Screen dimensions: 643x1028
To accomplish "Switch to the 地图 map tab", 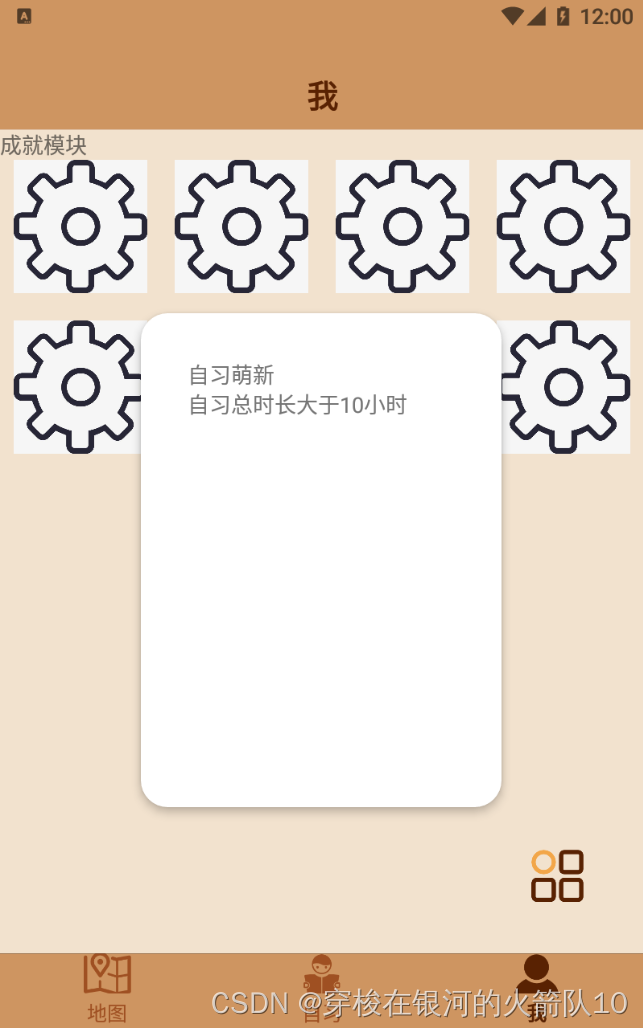I will click(x=107, y=987).
